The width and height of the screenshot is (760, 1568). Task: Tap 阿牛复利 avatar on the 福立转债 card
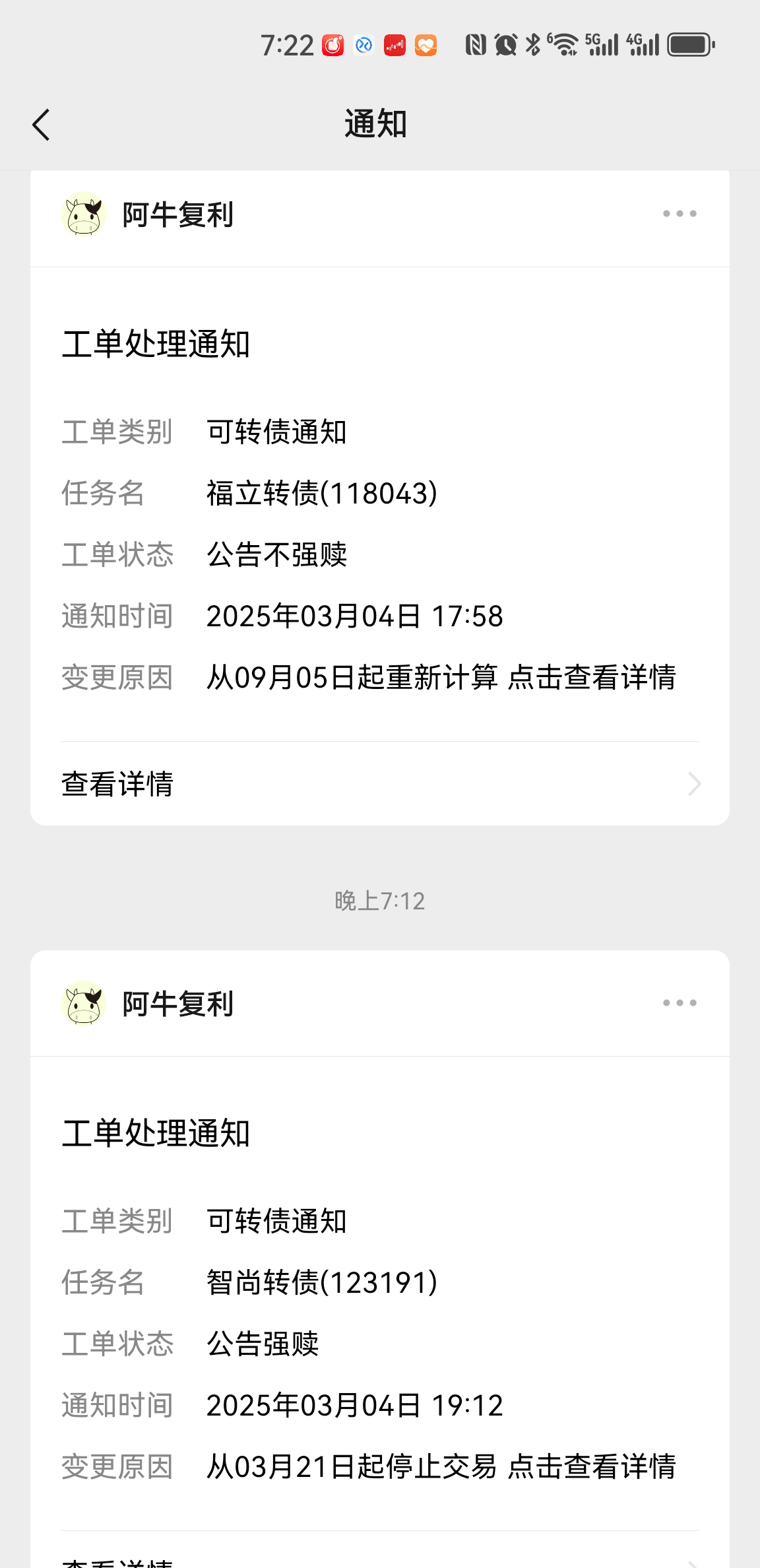[83, 214]
